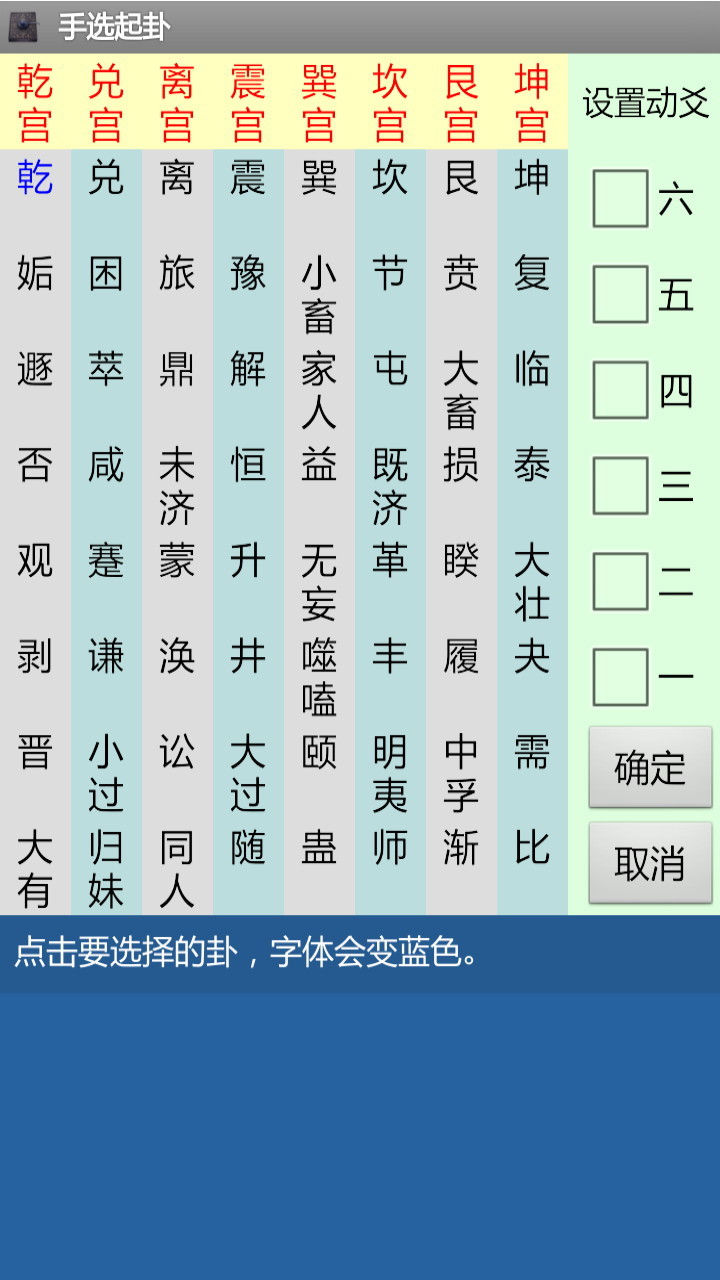Select the 明夷 hexagram
Screen dimensions: 720x1280
coord(390,774)
